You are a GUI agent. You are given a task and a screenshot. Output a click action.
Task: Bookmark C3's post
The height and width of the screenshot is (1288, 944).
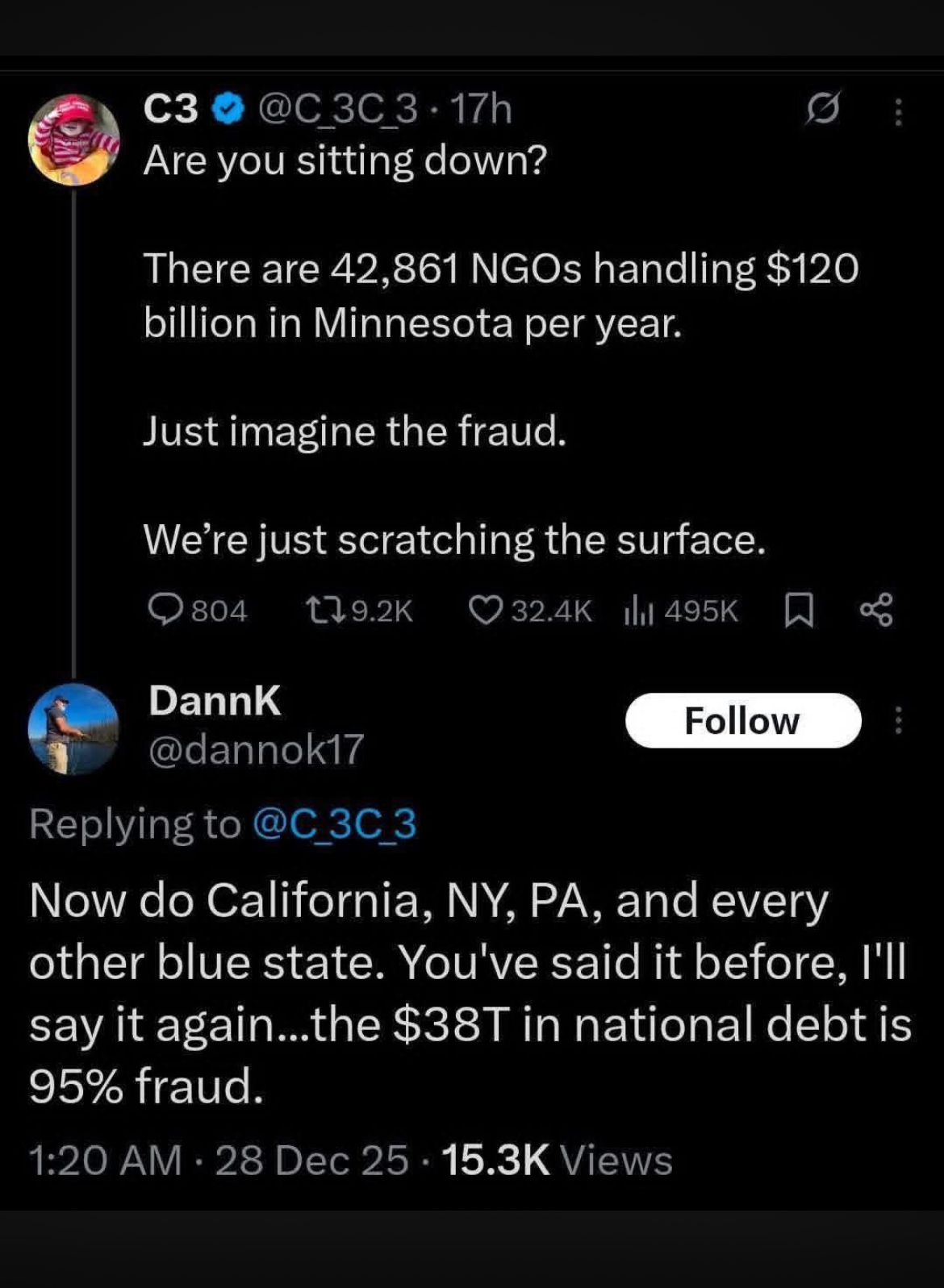click(798, 610)
